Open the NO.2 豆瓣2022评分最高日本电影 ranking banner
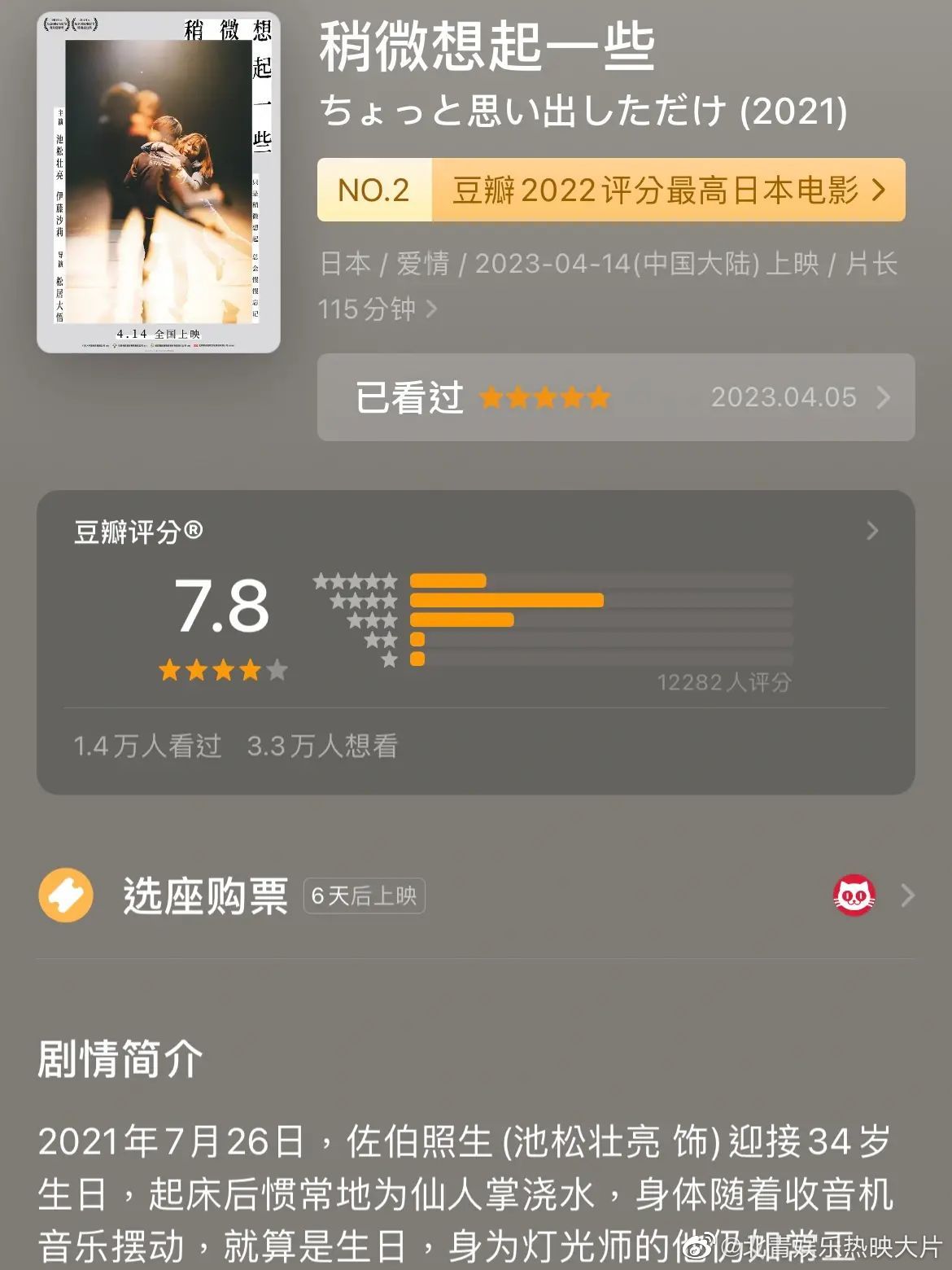Viewport: 952px width, 1270px height. (610, 190)
